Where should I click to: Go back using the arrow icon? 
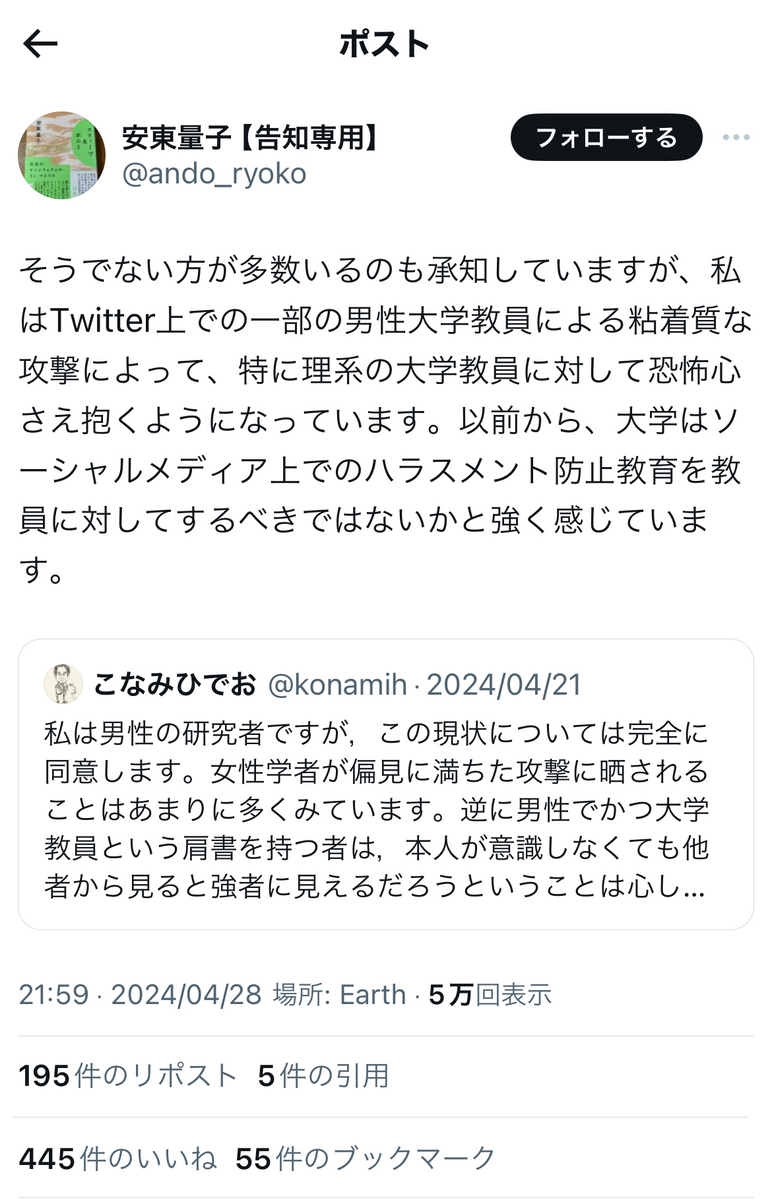(41, 44)
